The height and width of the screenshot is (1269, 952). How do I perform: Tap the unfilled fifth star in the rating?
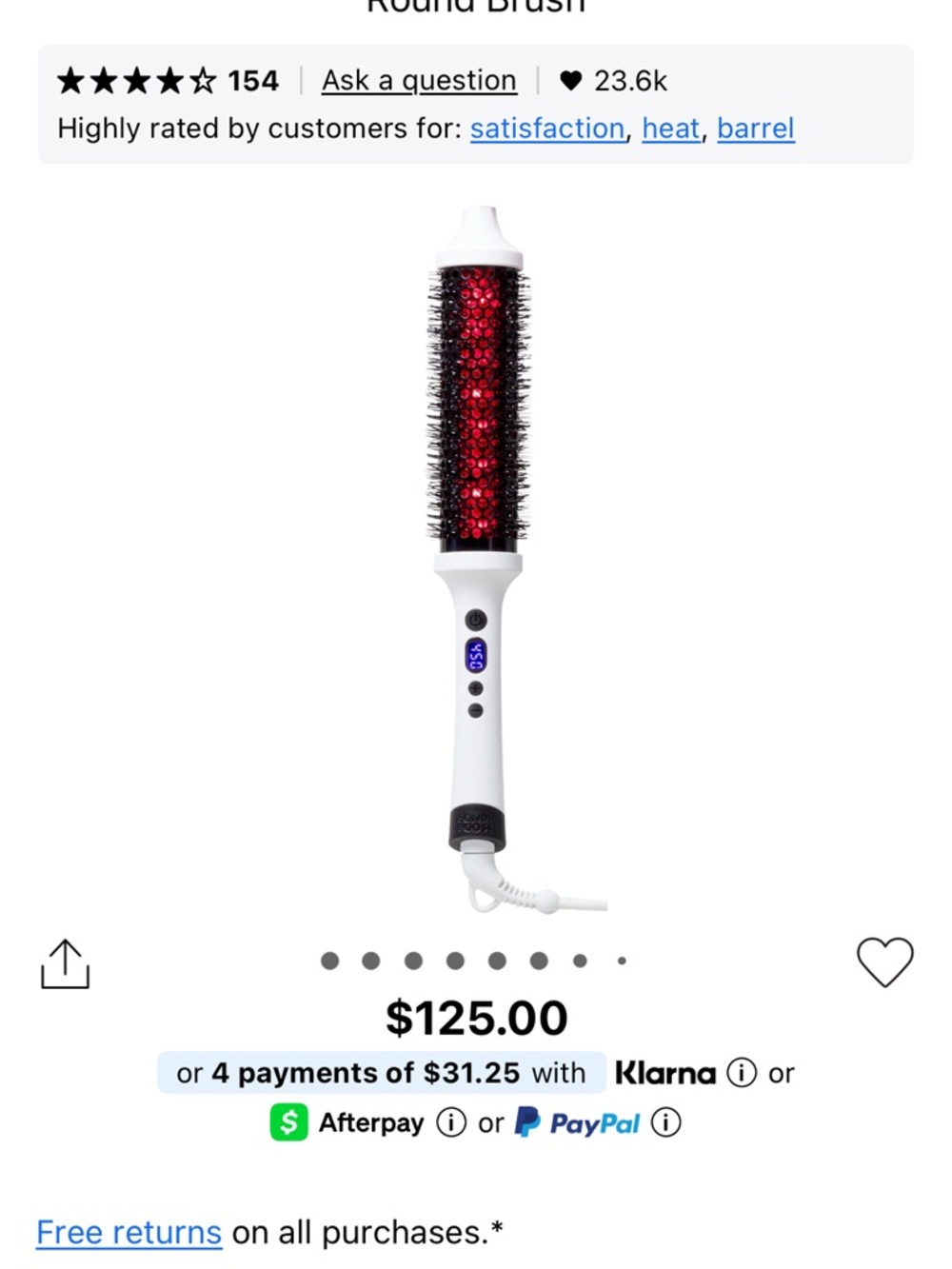click(203, 80)
